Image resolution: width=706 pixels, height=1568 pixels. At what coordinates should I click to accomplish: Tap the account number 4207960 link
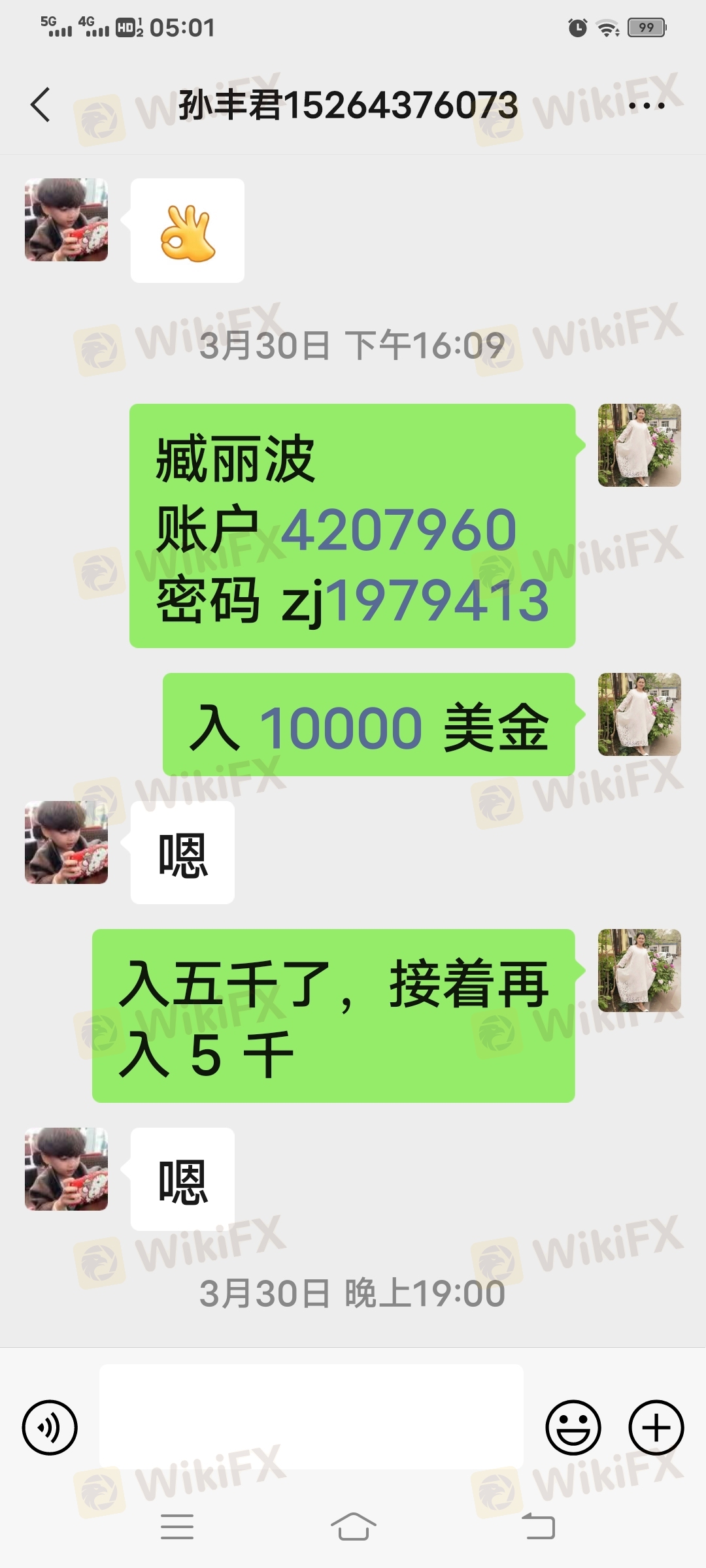pos(399,529)
